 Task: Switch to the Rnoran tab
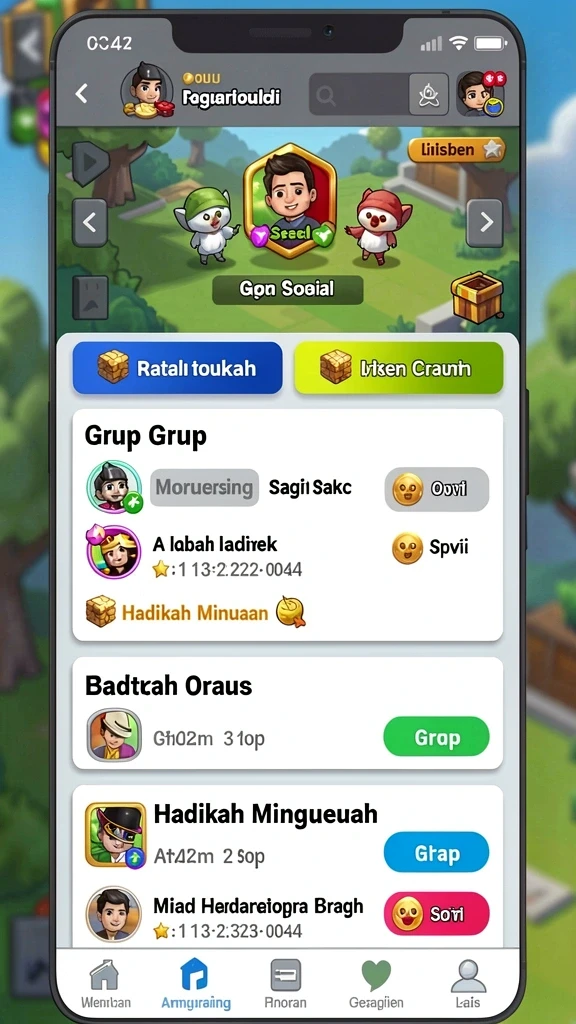[285, 985]
